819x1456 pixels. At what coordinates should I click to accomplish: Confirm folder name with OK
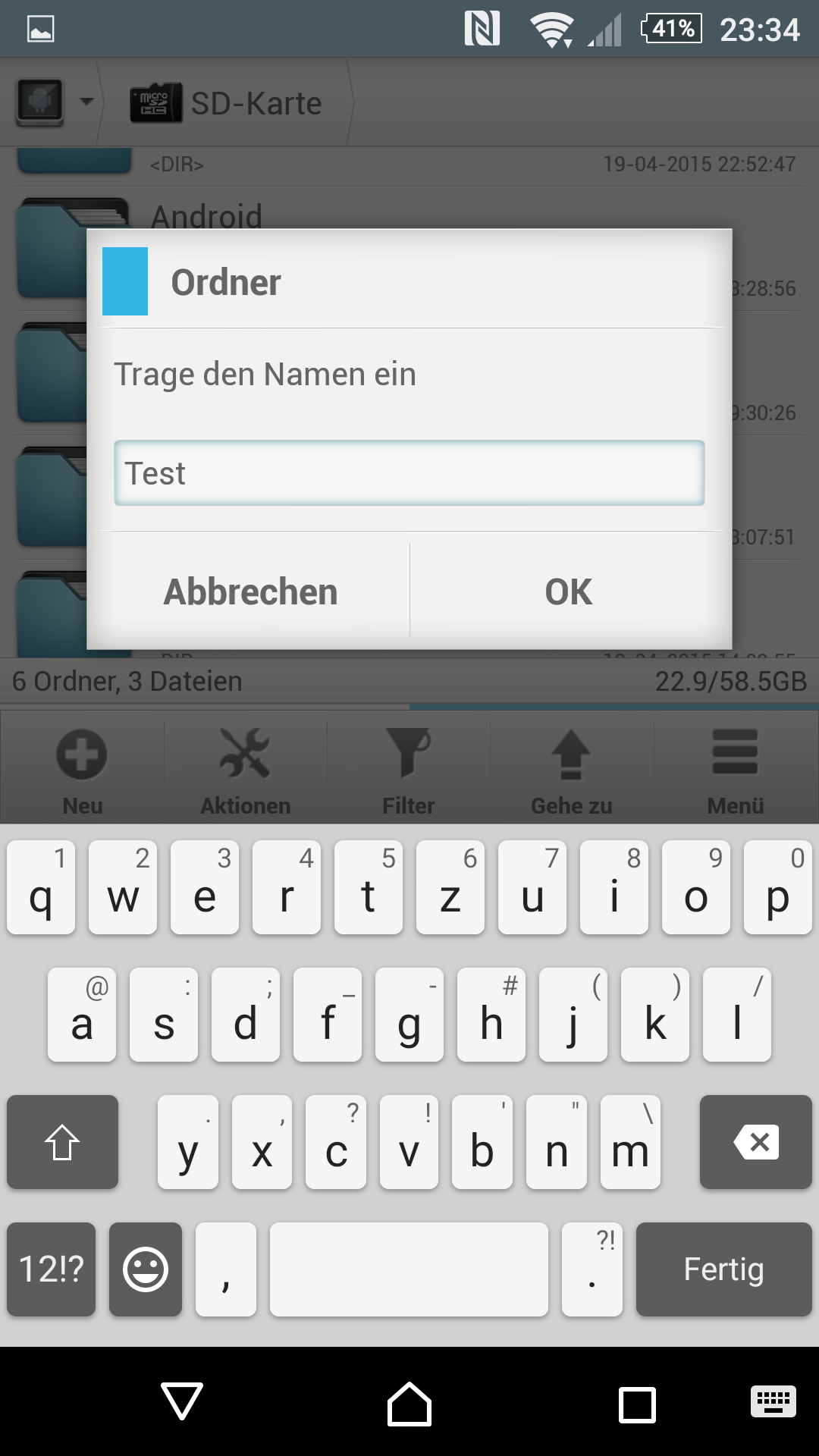pos(570,591)
